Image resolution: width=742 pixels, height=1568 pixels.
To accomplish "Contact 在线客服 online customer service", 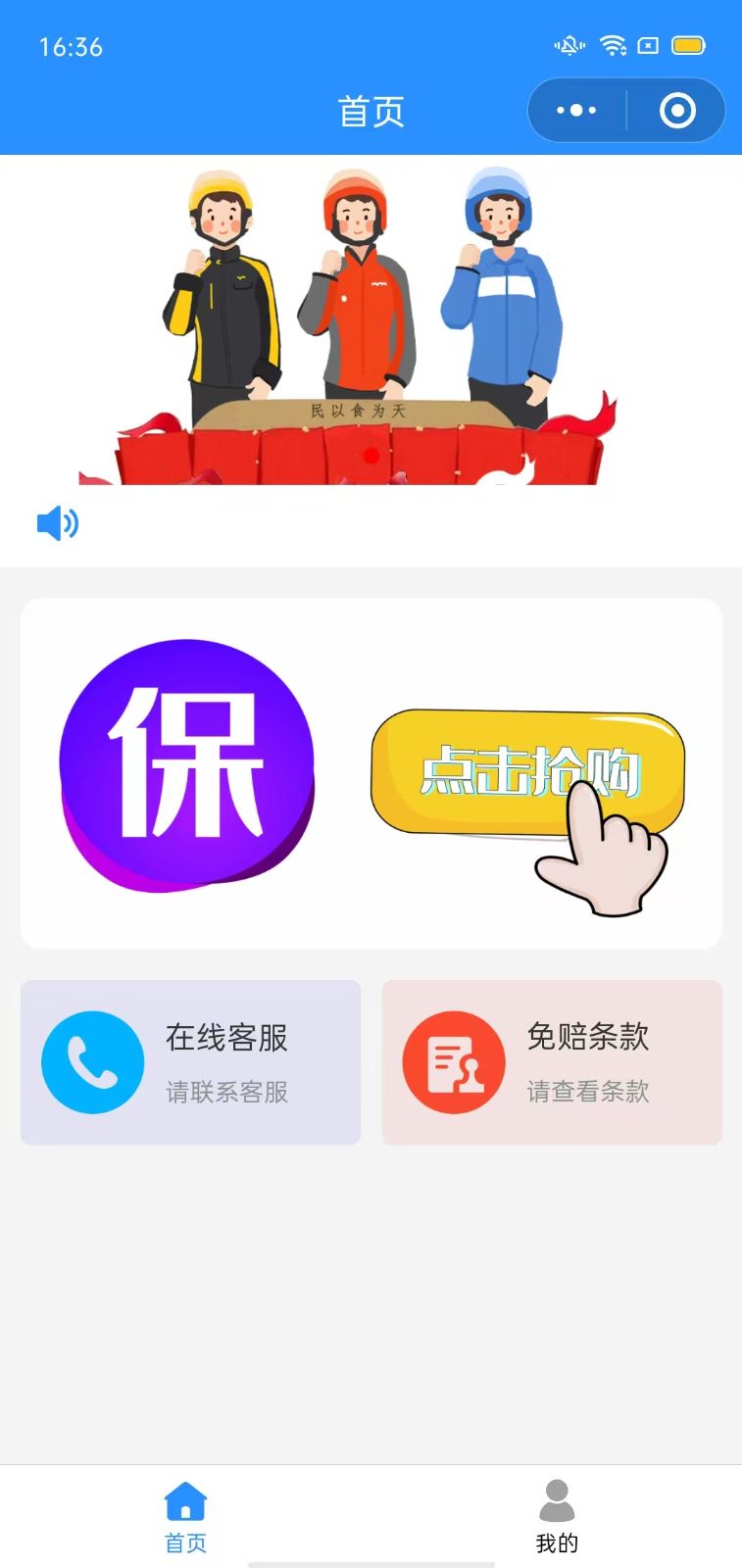I will tap(191, 1062).
